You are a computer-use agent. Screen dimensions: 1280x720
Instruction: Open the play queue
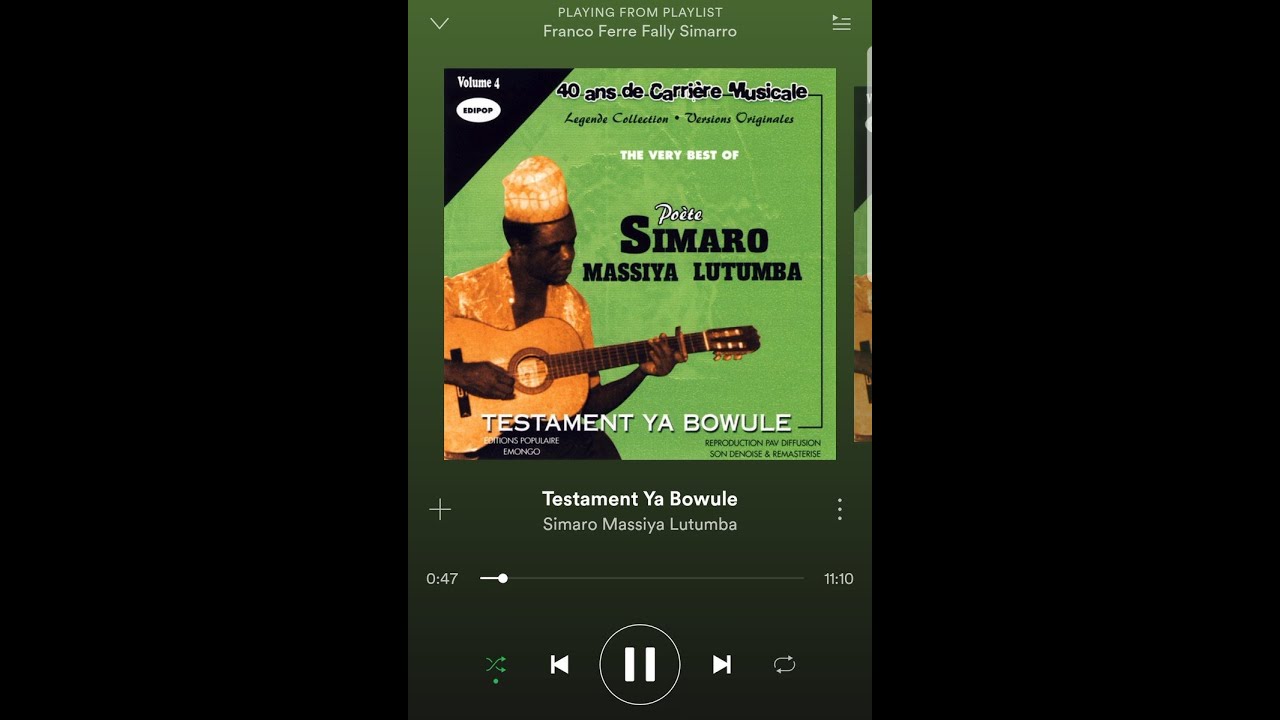[841, 23]
